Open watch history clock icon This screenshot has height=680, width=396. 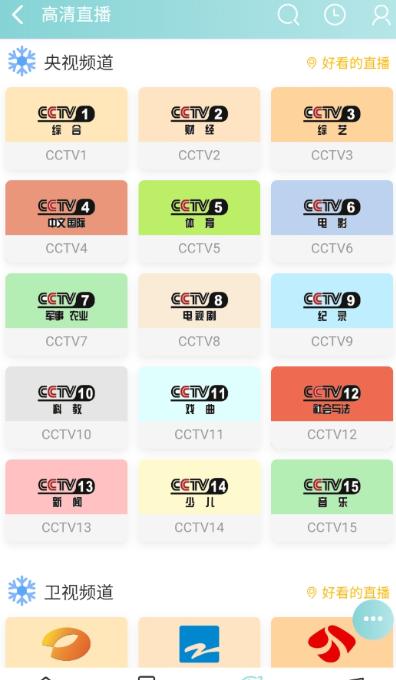(335, 15)
